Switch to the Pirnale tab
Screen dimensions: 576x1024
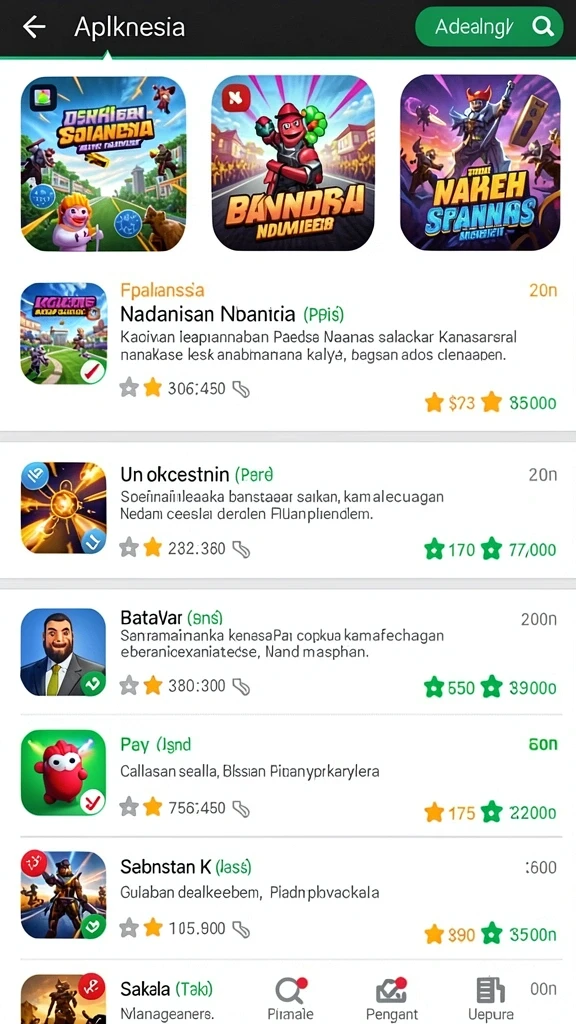click(290, 997)
